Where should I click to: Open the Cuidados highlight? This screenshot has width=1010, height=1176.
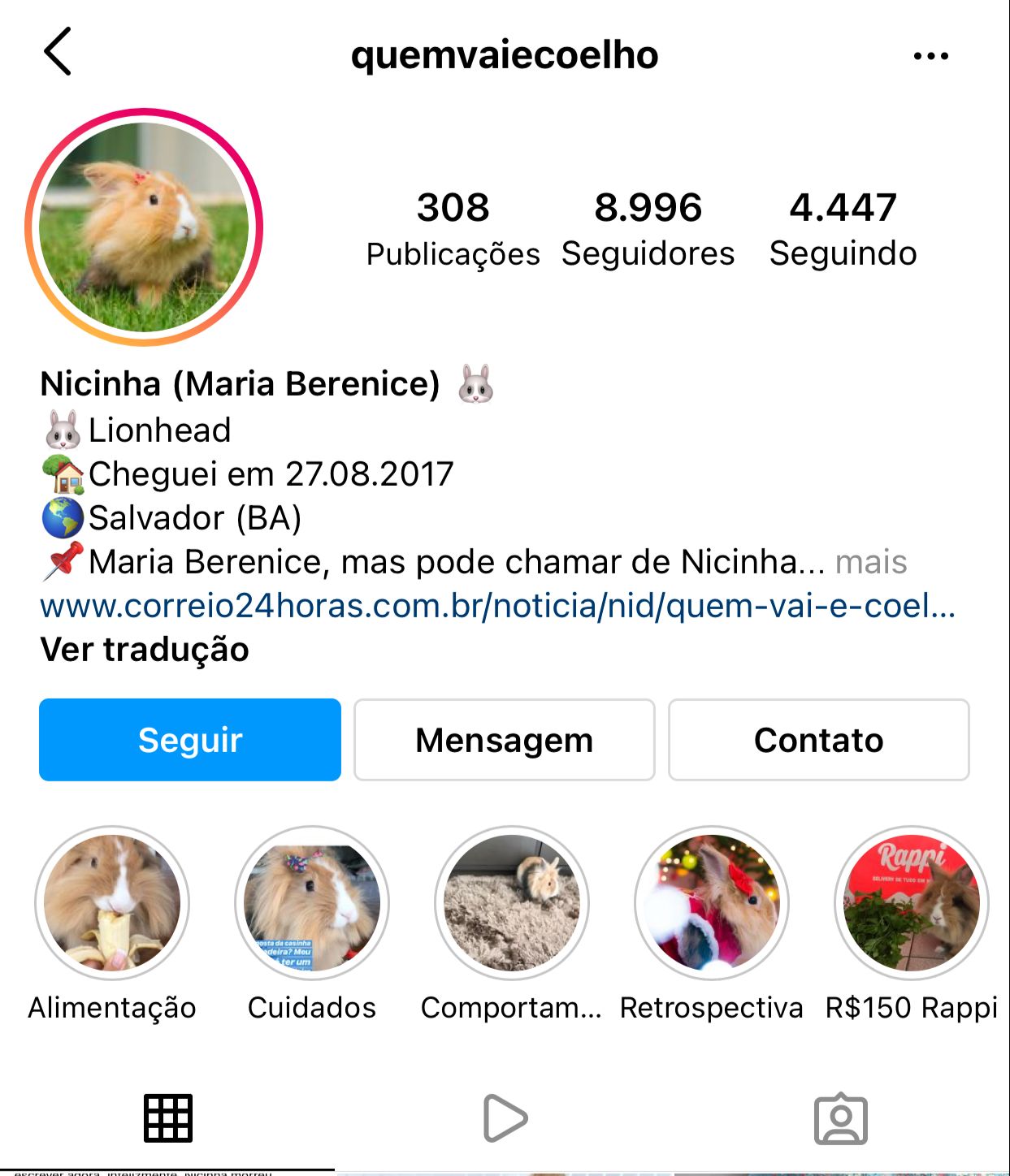tap(312, 903)
